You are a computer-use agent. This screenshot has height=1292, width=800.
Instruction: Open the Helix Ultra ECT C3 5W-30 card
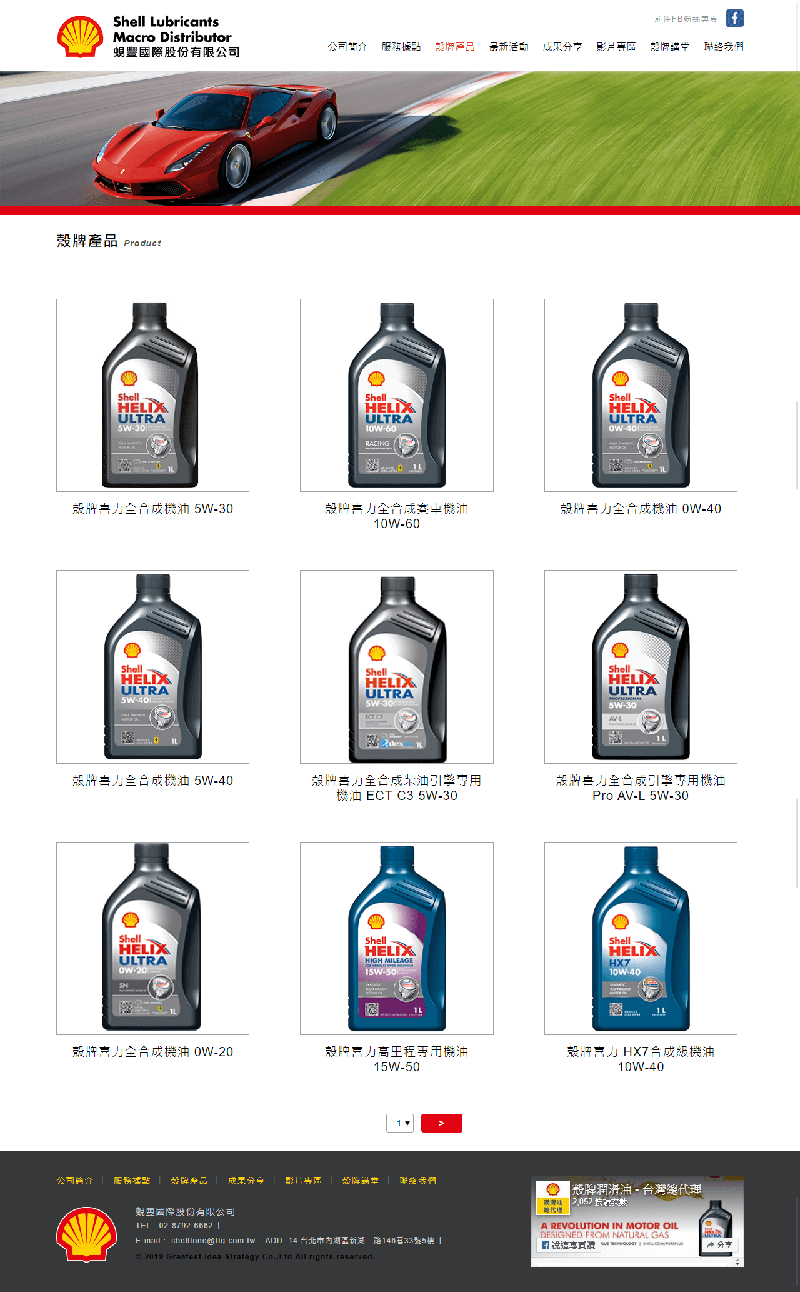tap(396, 667)
